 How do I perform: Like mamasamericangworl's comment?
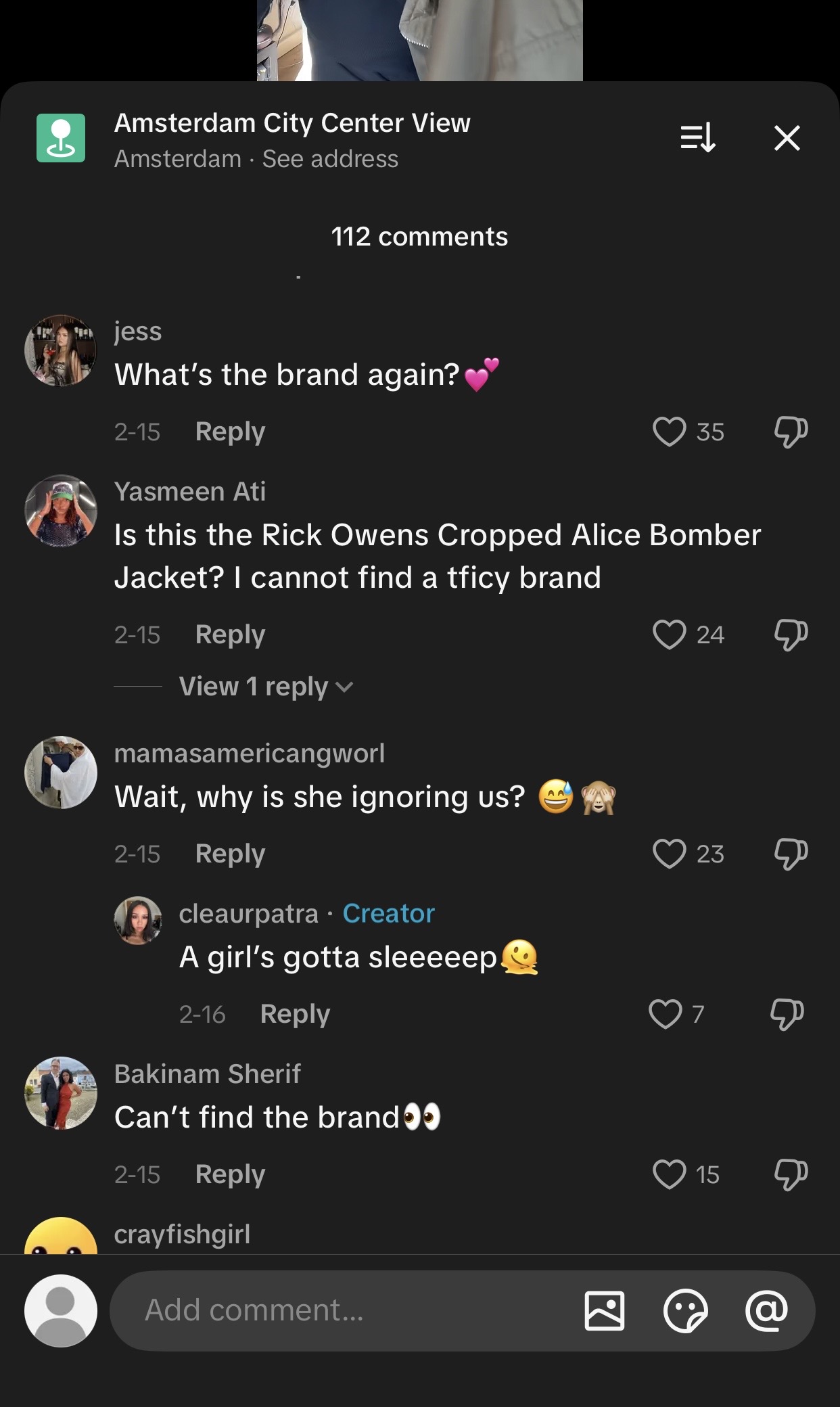tap(669, 854)
